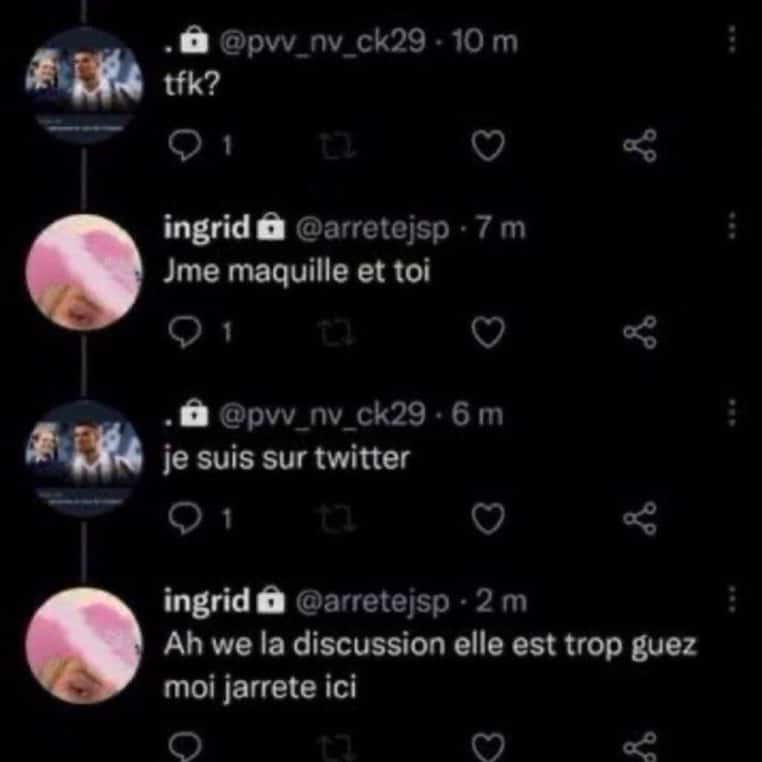The image size is (762, 762).
Task: Reply to the "tfk?" tweet
Action: tap(185, 147)
